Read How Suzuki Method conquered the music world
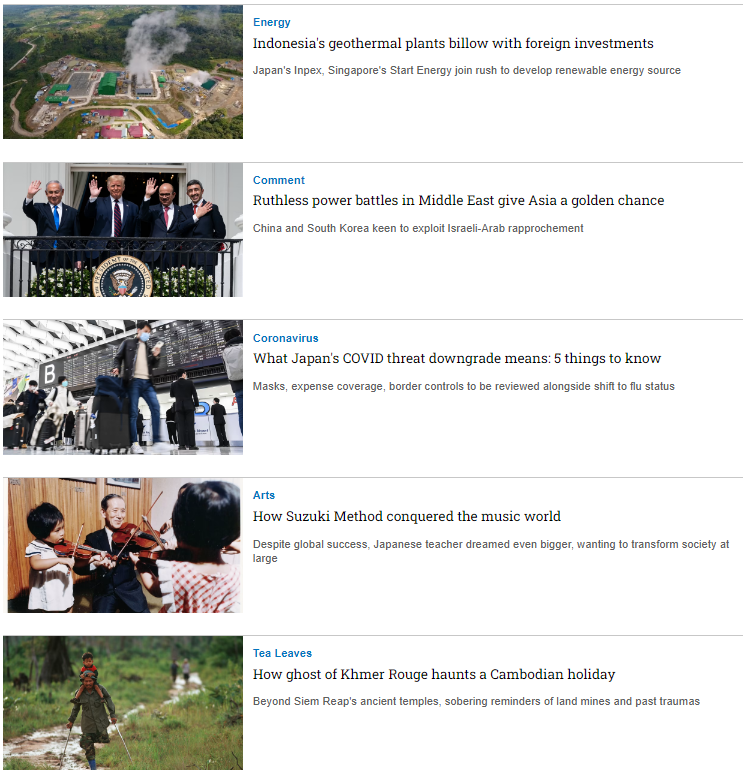This screenshot has width=746, height=776. coord(406,517)
